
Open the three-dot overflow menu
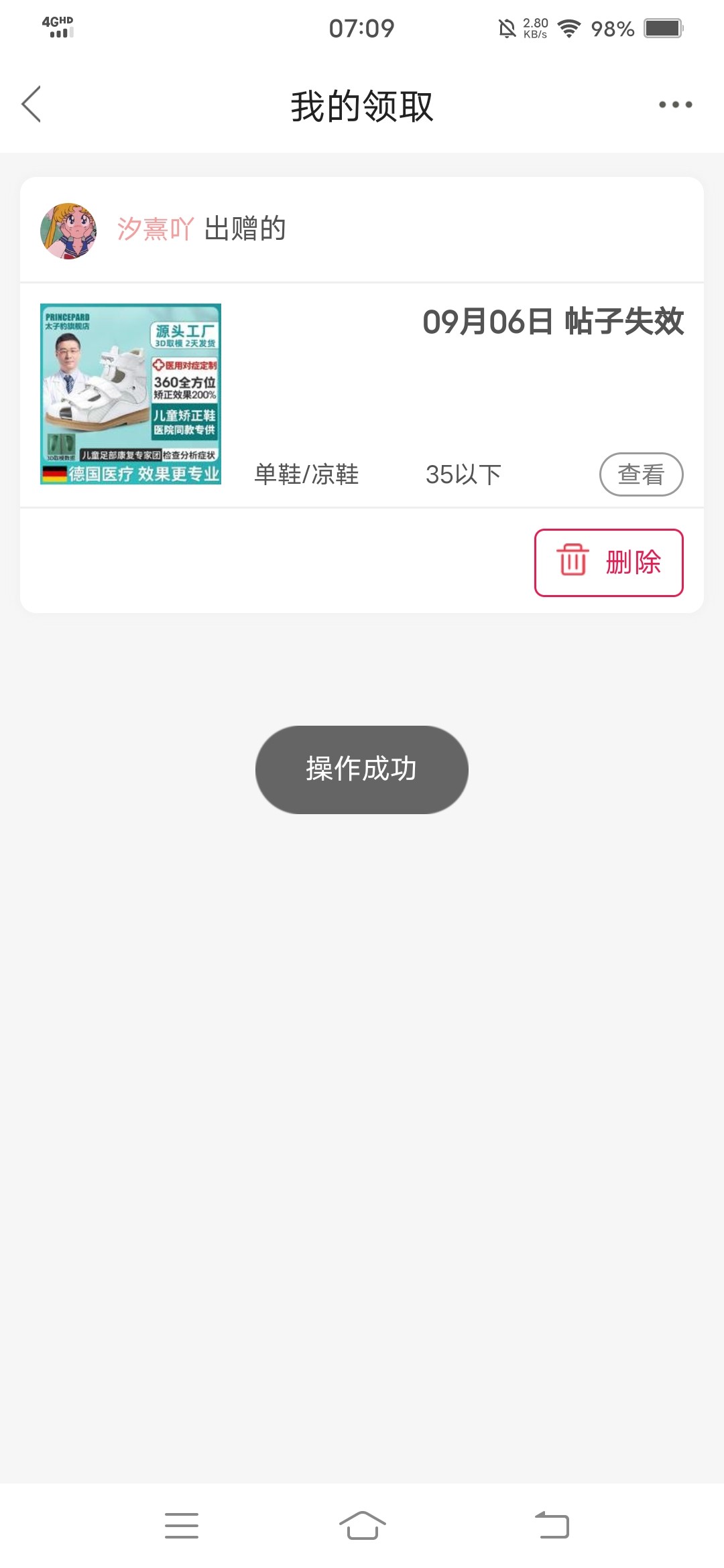(675, 105)
